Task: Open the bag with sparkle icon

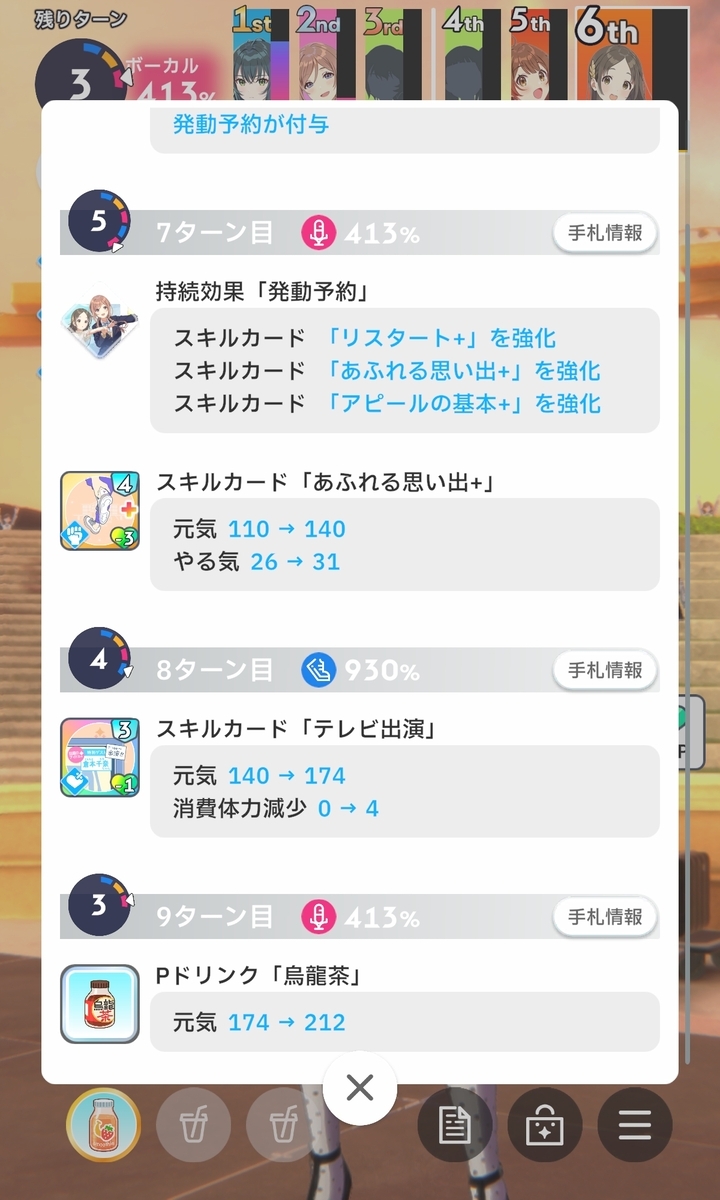Action: tap(545, 1125)
